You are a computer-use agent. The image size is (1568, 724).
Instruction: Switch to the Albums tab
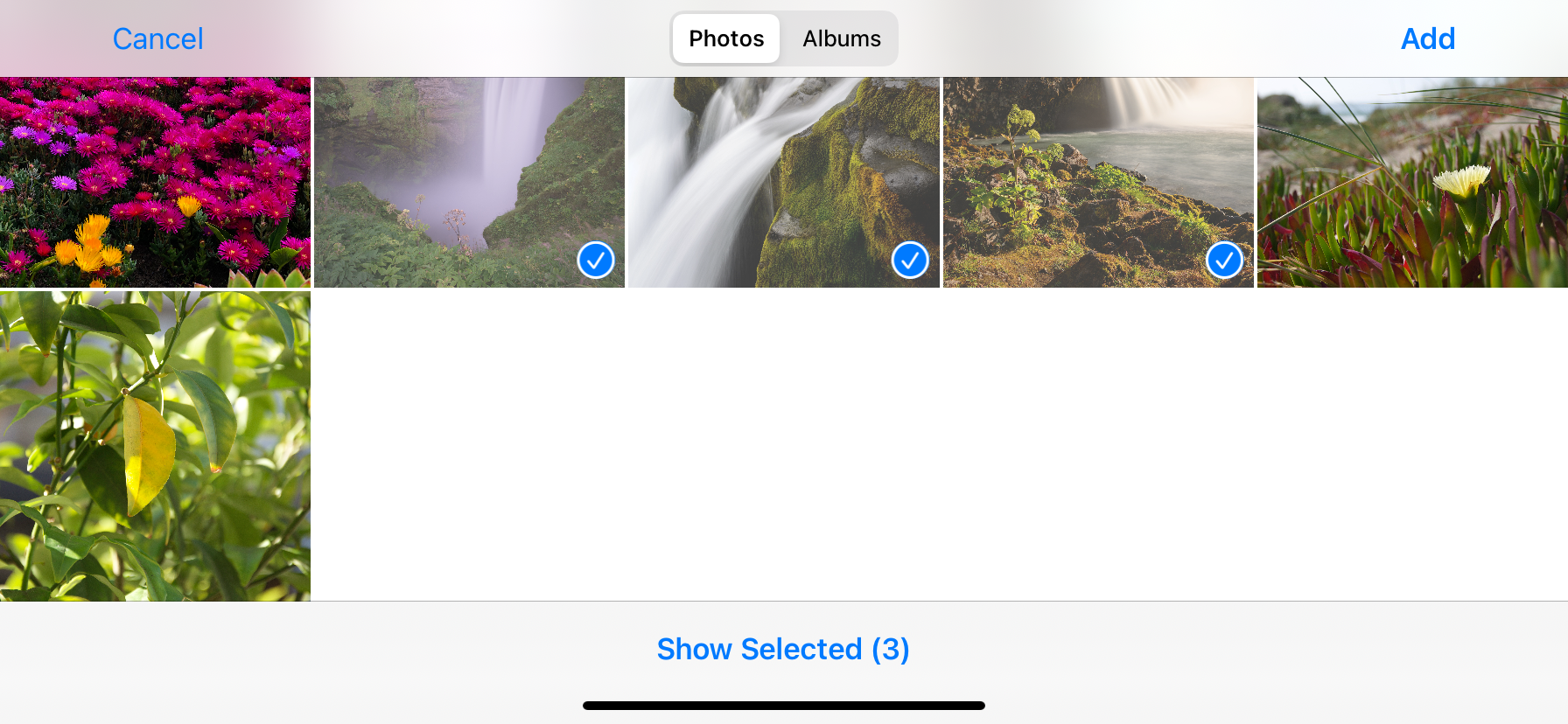(841, 38)
